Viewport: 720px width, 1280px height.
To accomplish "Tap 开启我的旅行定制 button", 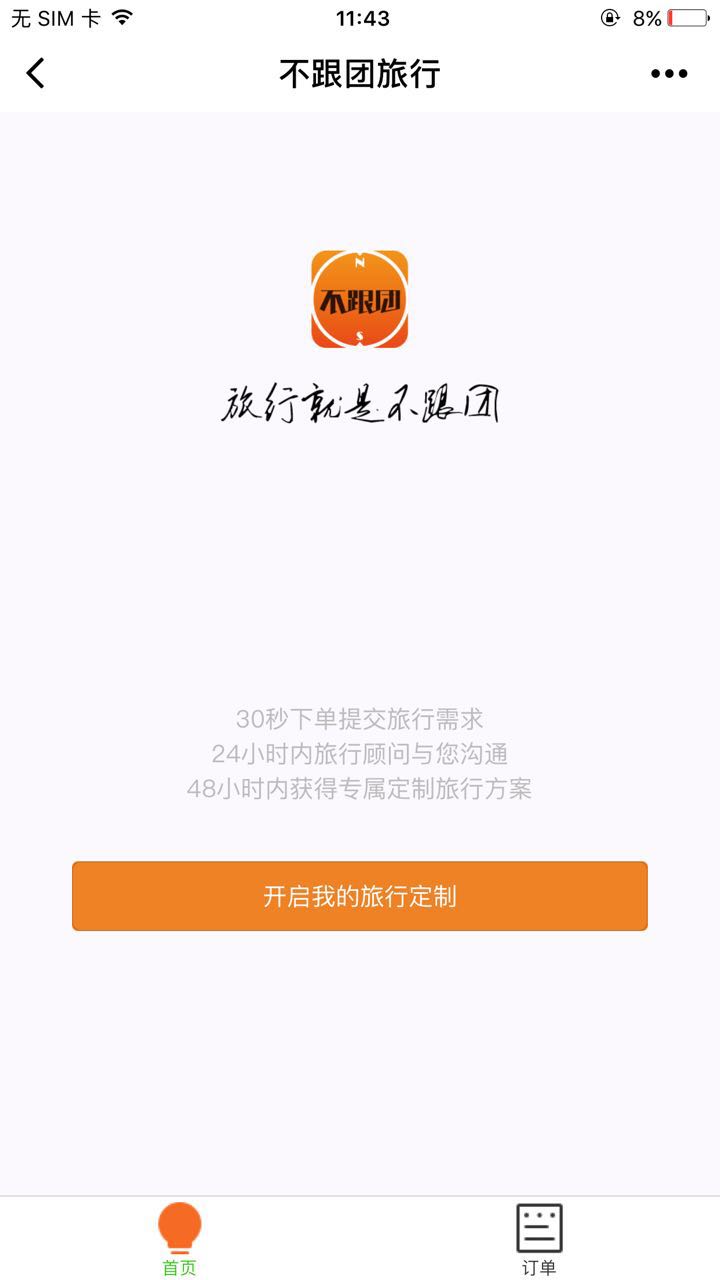I will pos(360,896).
